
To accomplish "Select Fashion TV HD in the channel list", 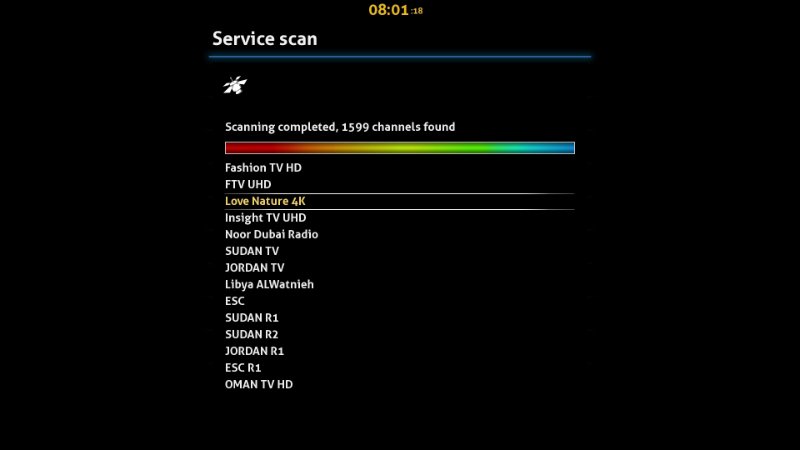I will (263, 168).
